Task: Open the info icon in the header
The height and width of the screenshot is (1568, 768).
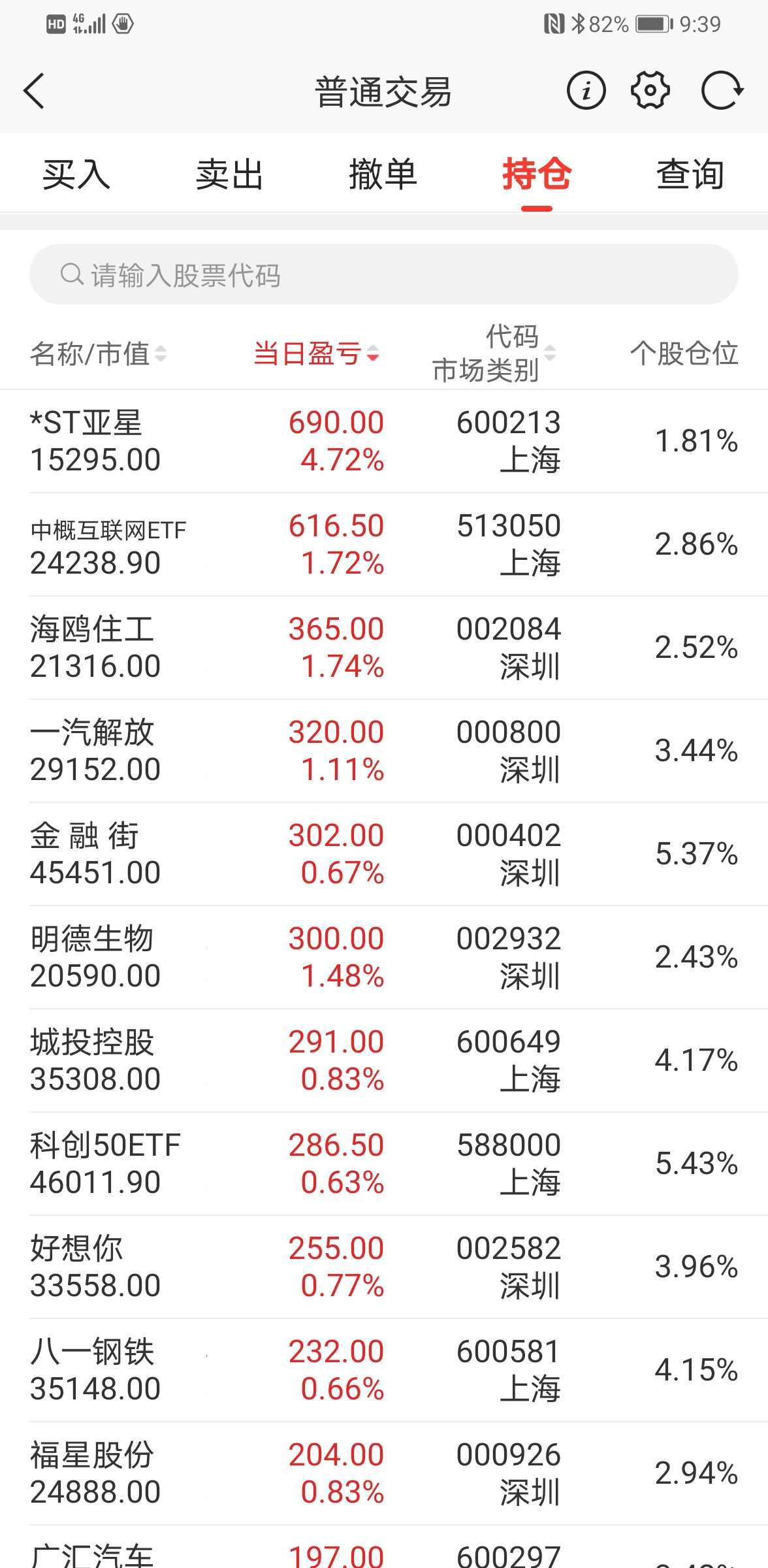Action: [x=586, y=90]
